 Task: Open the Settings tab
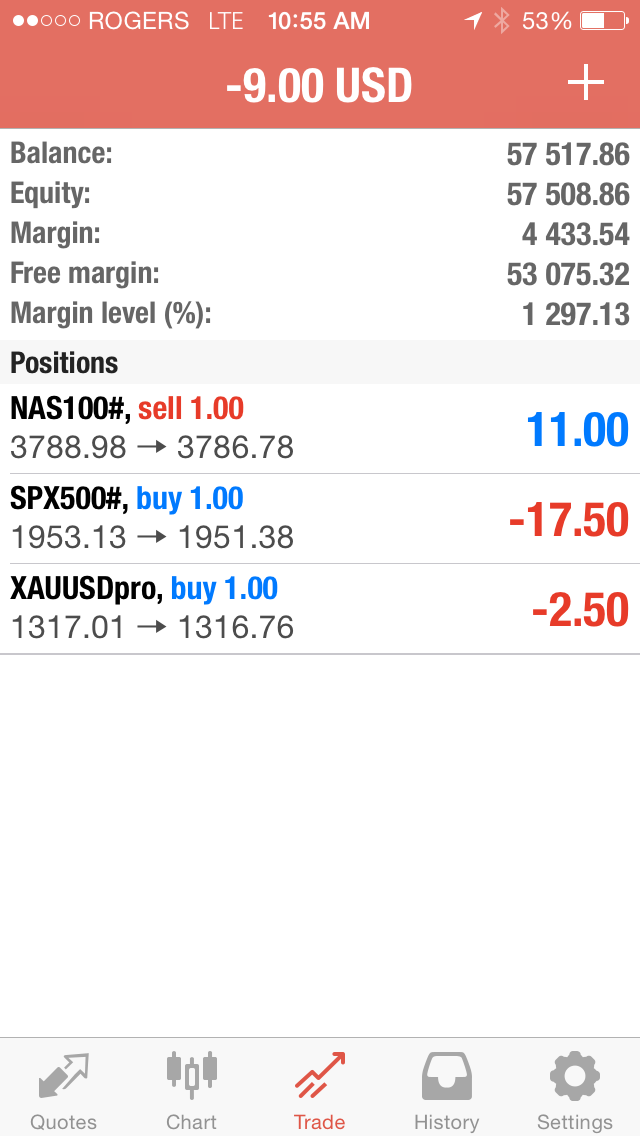575,1089
